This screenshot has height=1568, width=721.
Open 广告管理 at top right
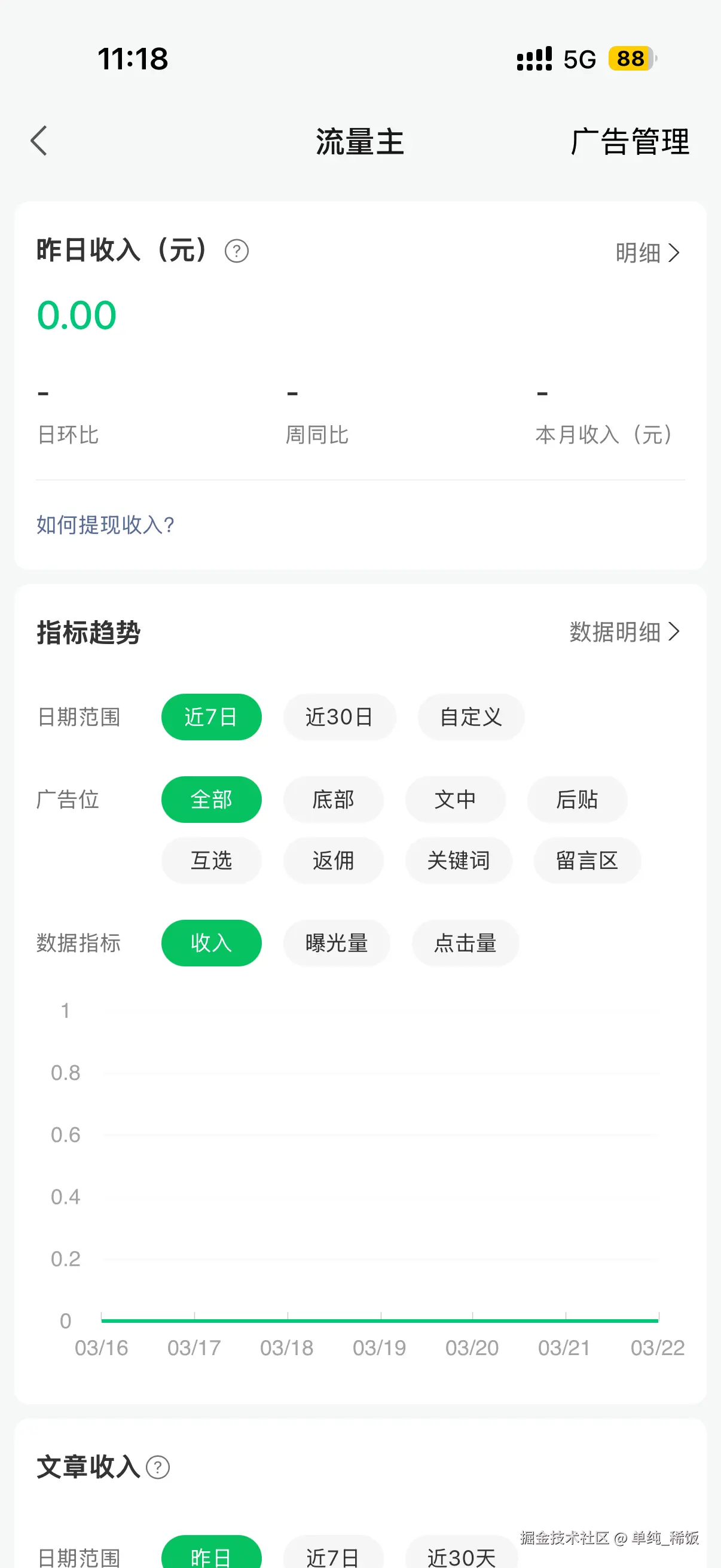click(x=630, y=142)
